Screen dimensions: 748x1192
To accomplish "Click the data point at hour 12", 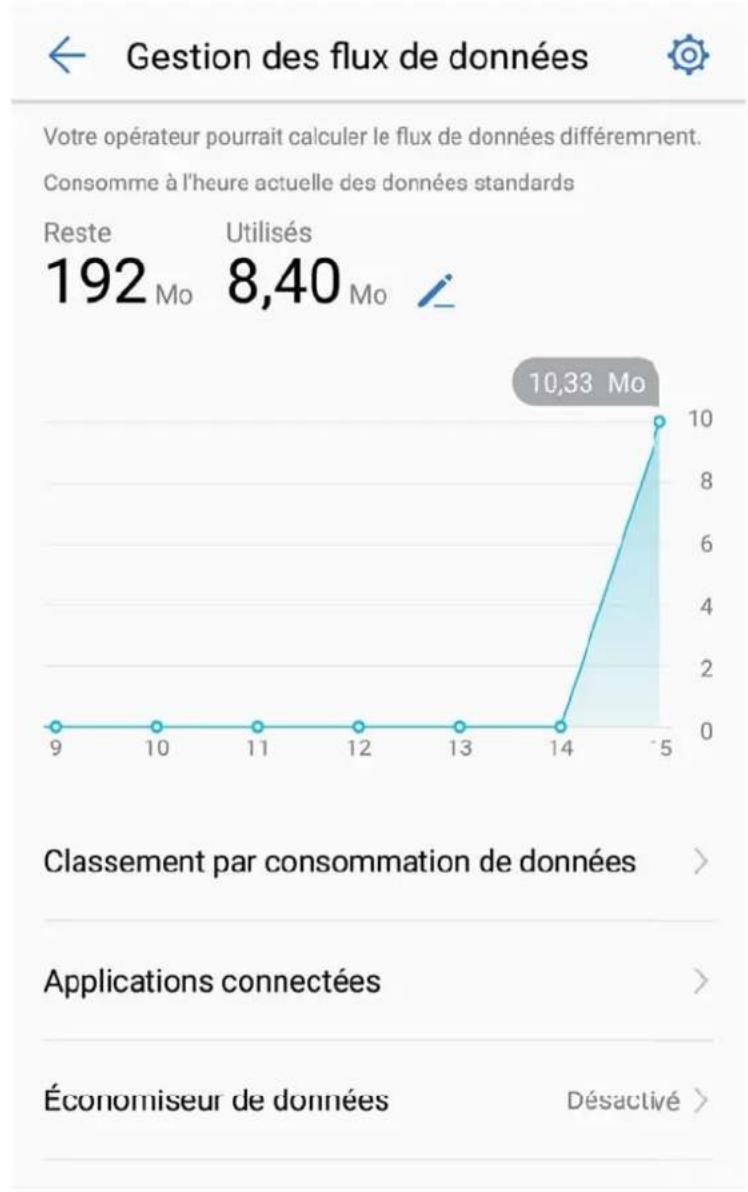I will click(x=358, y=724).
